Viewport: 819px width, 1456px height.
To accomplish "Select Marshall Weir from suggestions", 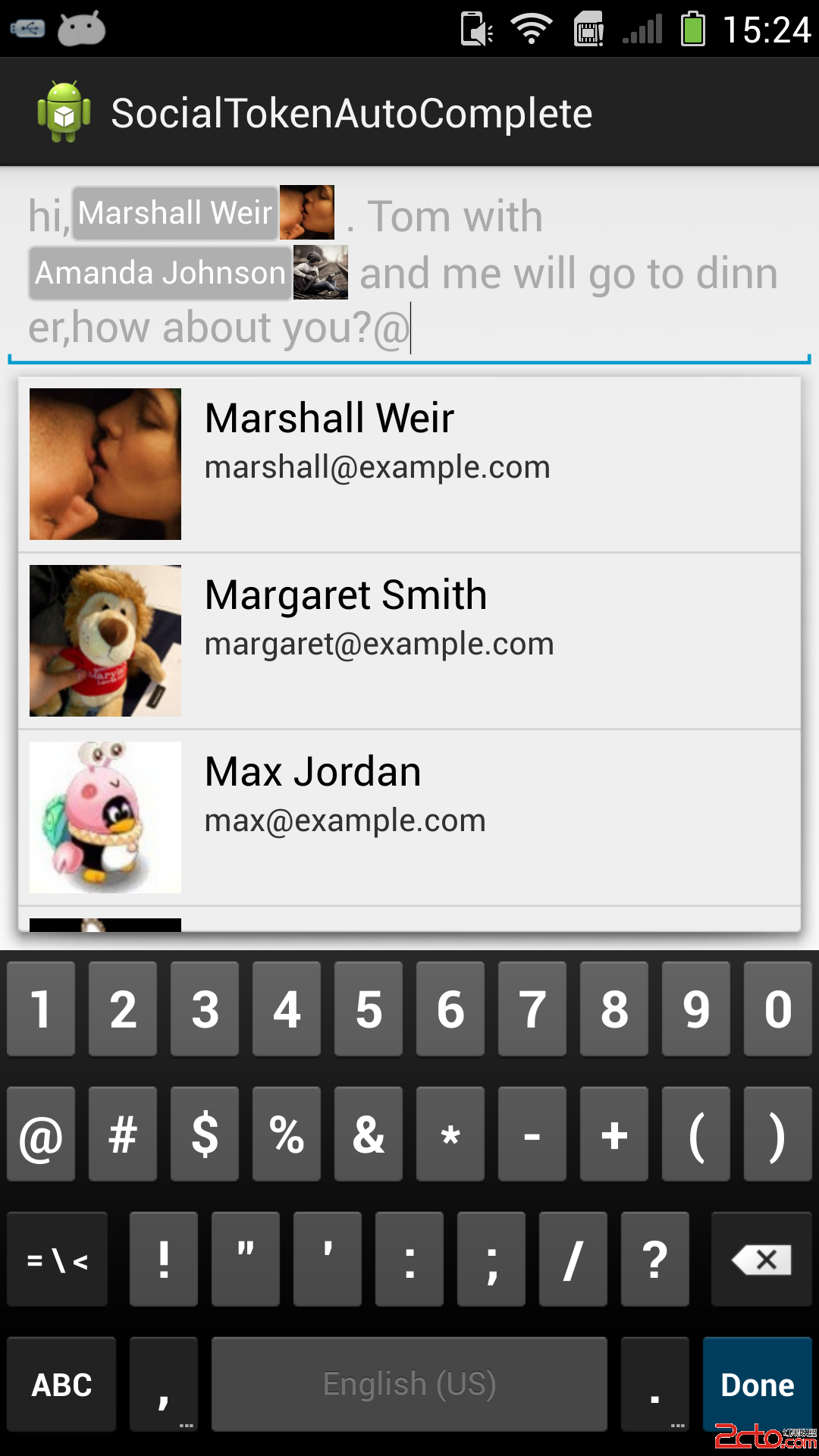I will pos(409,464).
